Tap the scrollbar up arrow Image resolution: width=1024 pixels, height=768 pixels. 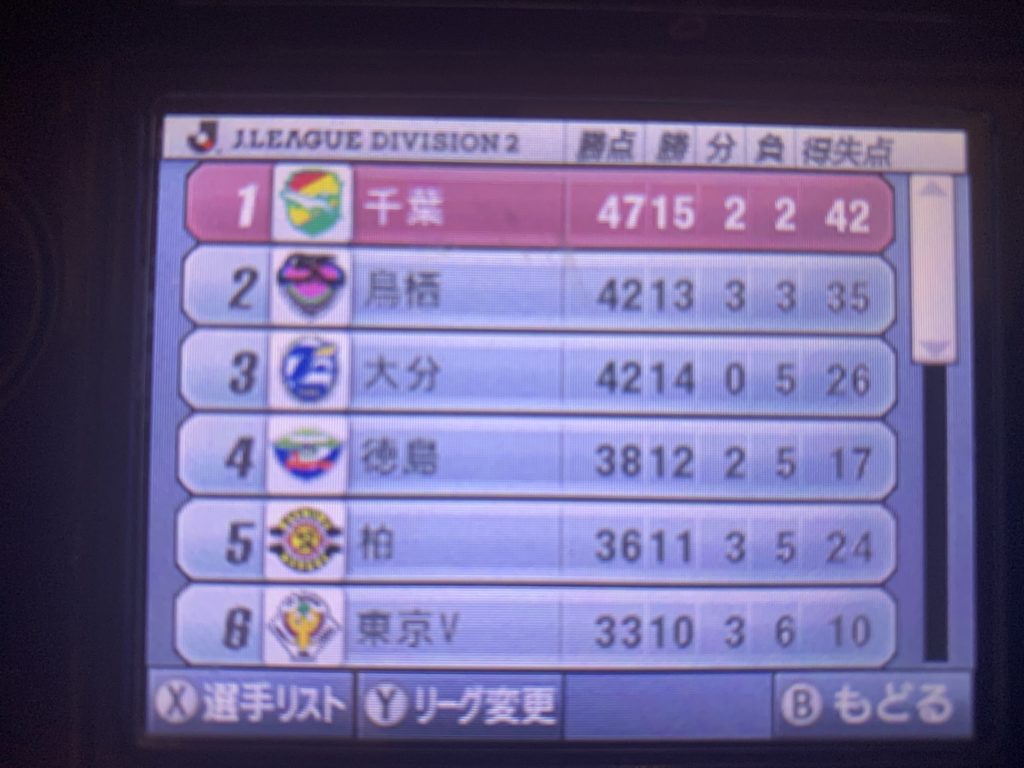pos(934,189)
